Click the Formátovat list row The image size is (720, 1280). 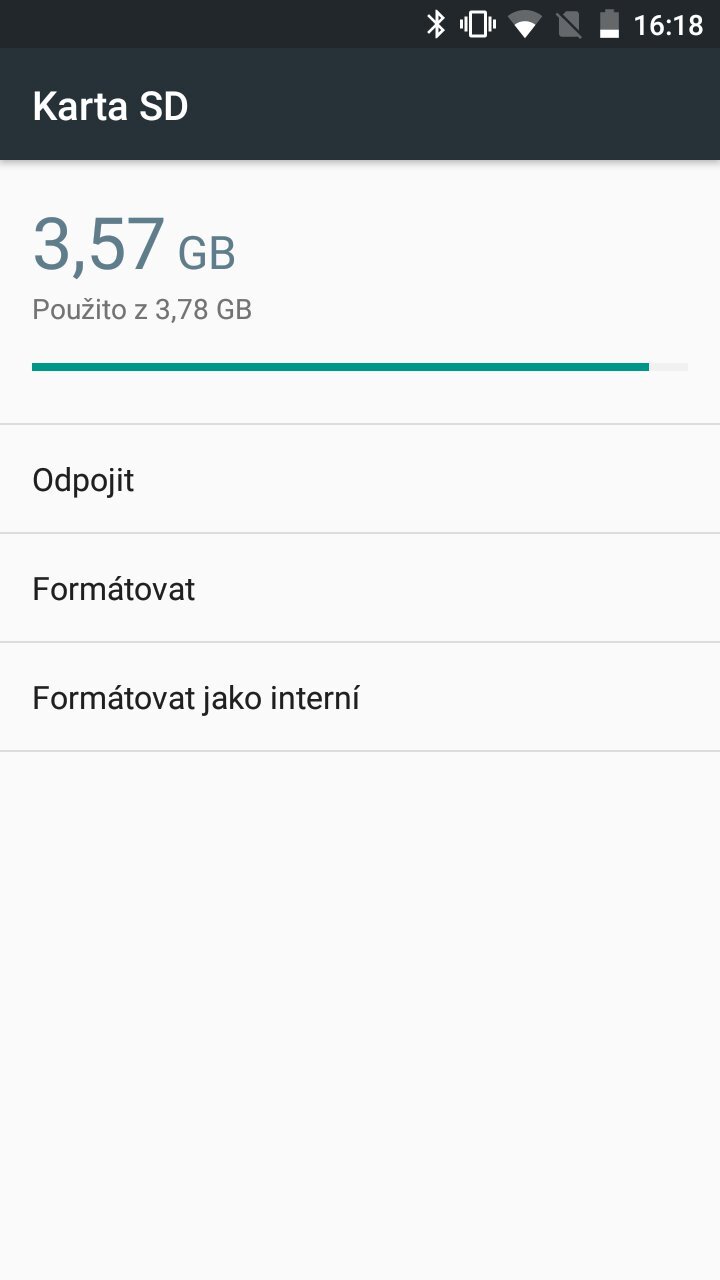tap(360, 588)
